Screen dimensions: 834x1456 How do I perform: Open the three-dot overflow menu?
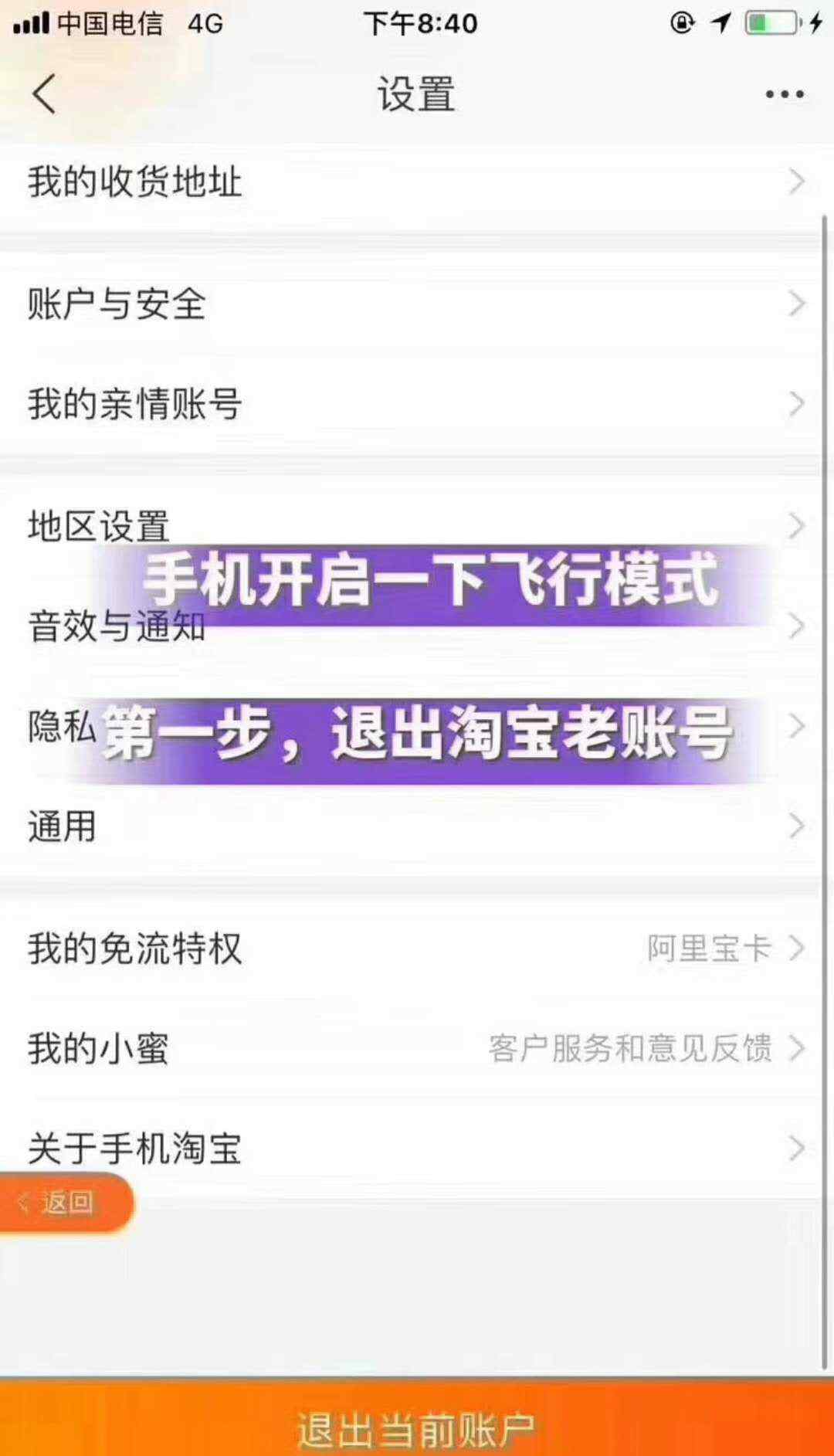(784, 94)
